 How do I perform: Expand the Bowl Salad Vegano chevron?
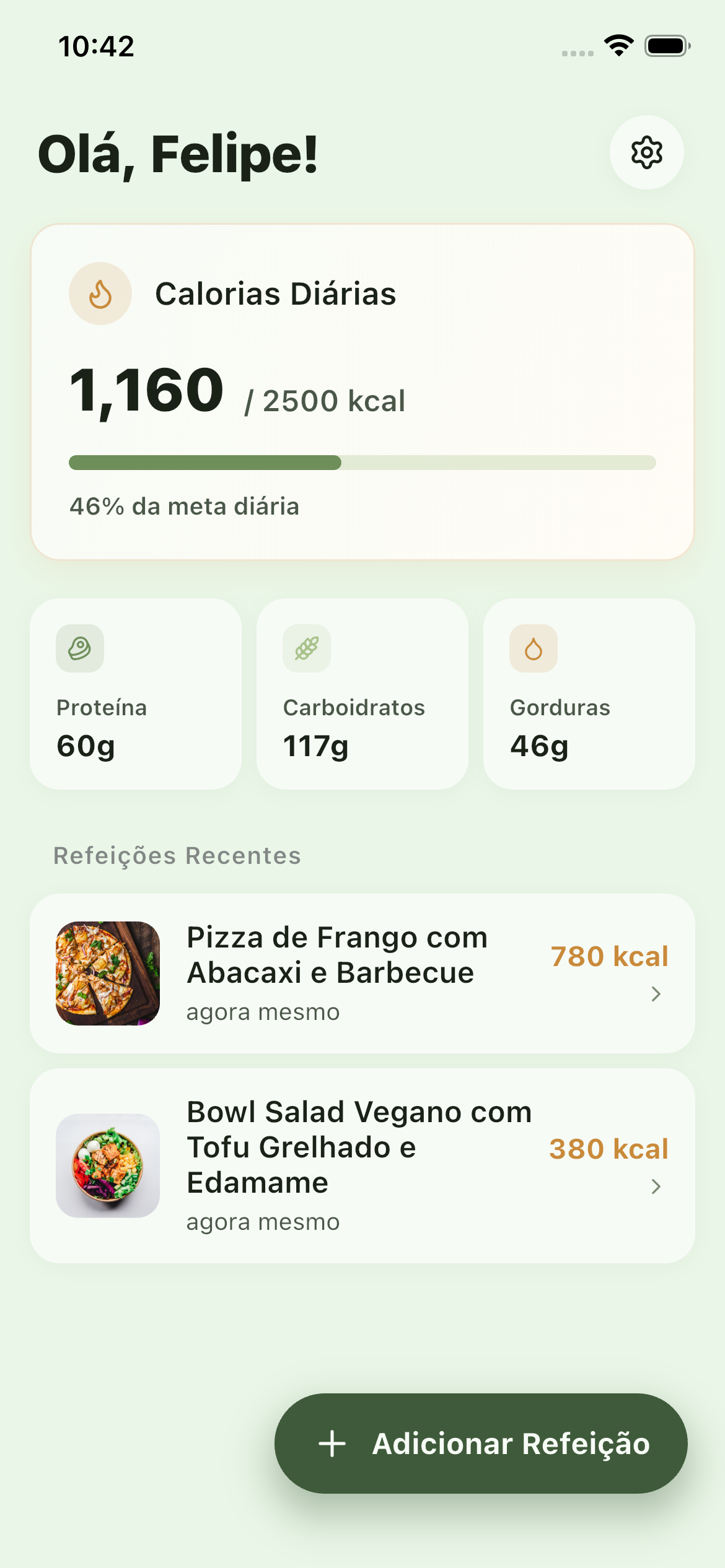(x=656, y=1187)
